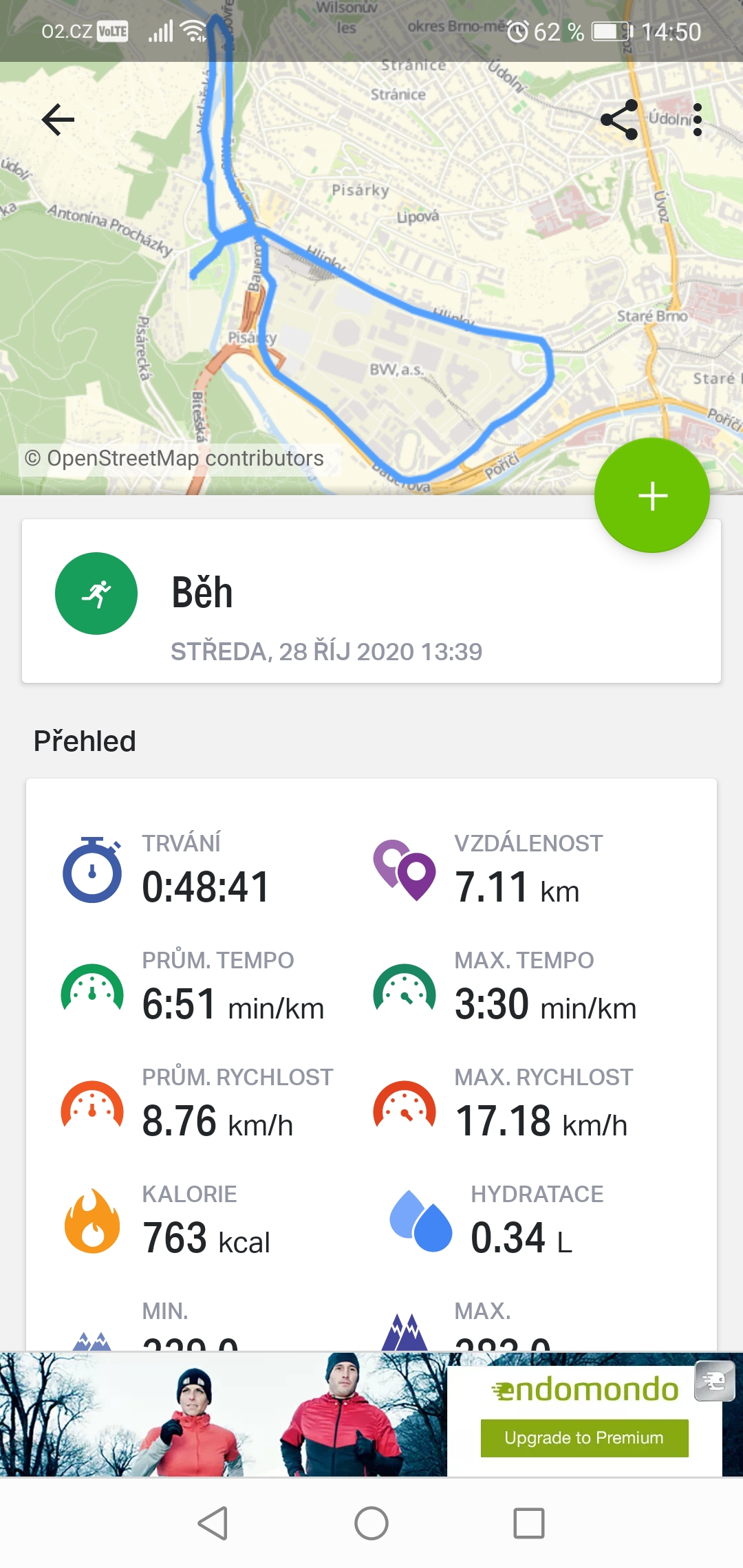The image size is (743, 1568).
Task: Share this running workout
Action: (620, 120)
